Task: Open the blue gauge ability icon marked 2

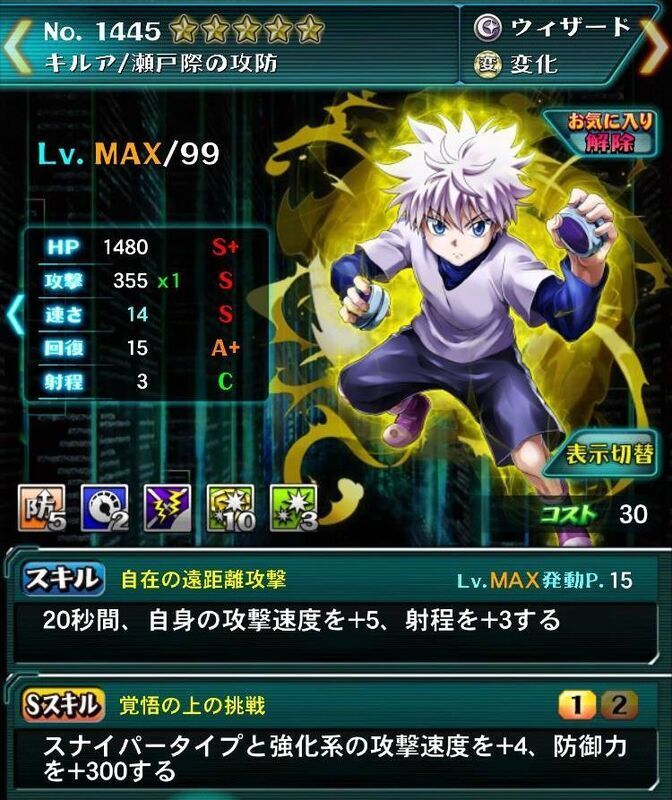Action: pyautogui.click(x=104, y=509)
